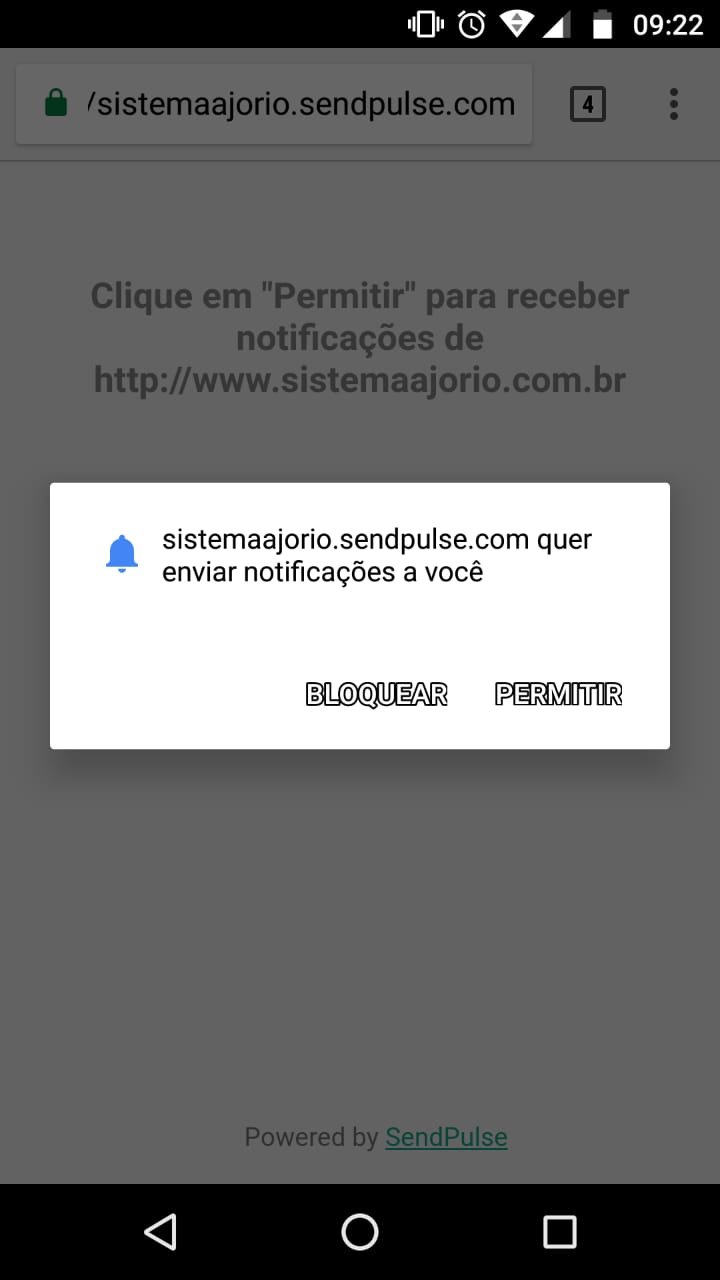
Task: Tap the sendpulse.com address bar
Action: (300, 104)
